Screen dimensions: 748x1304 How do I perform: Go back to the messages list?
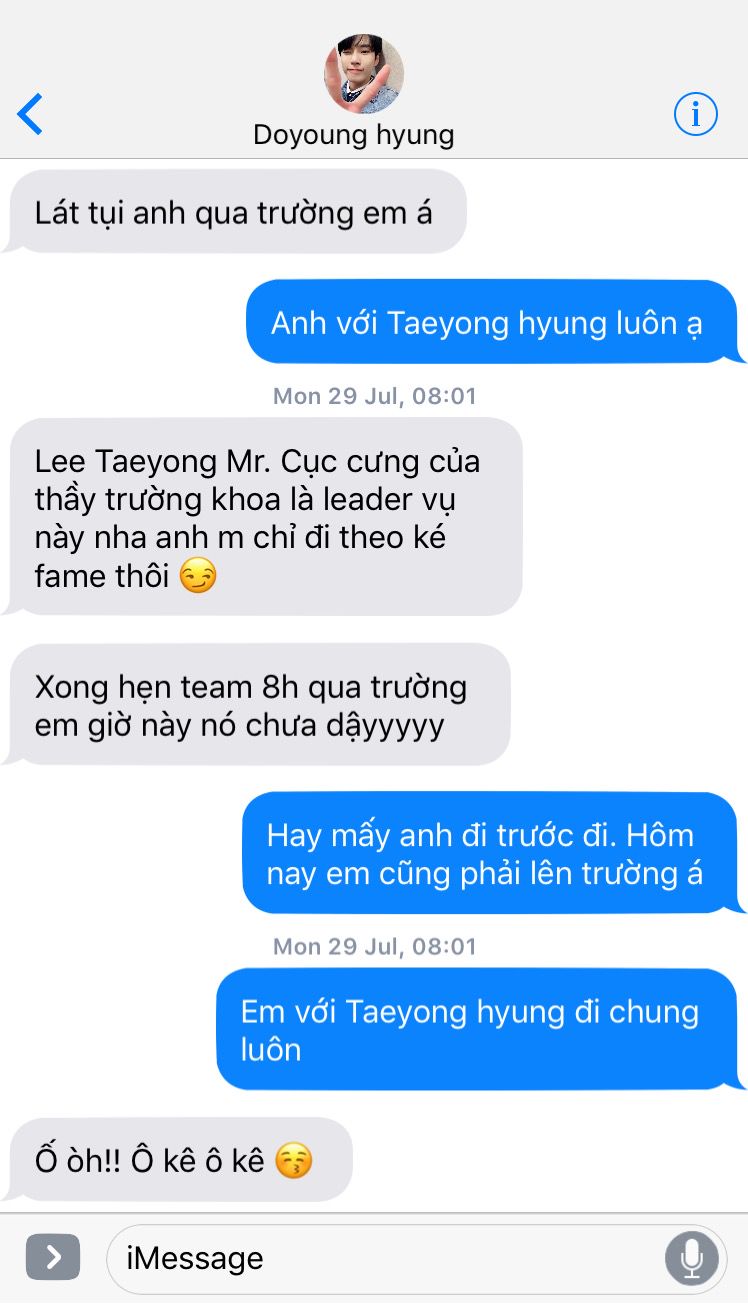31,114
